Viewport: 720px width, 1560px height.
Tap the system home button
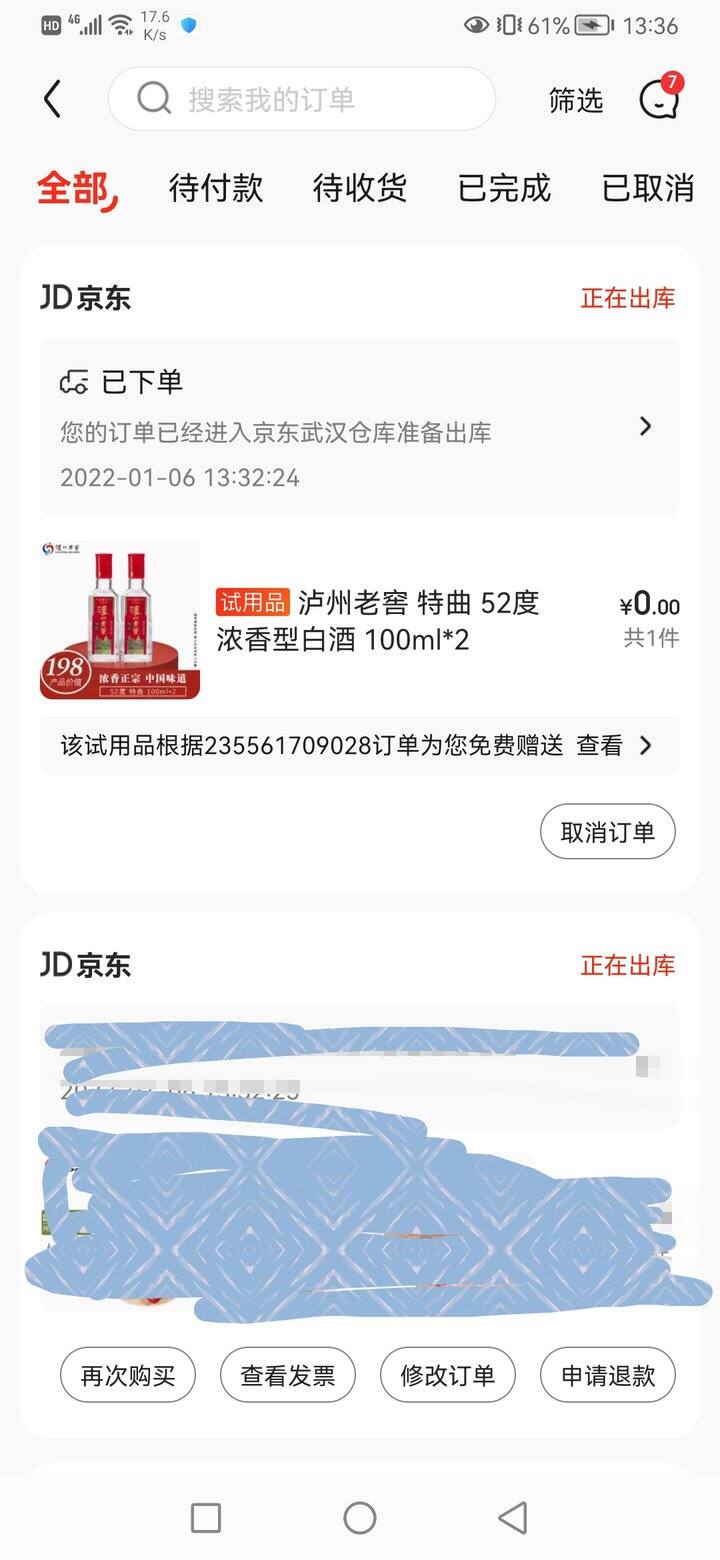click(x=360, y=1518)
